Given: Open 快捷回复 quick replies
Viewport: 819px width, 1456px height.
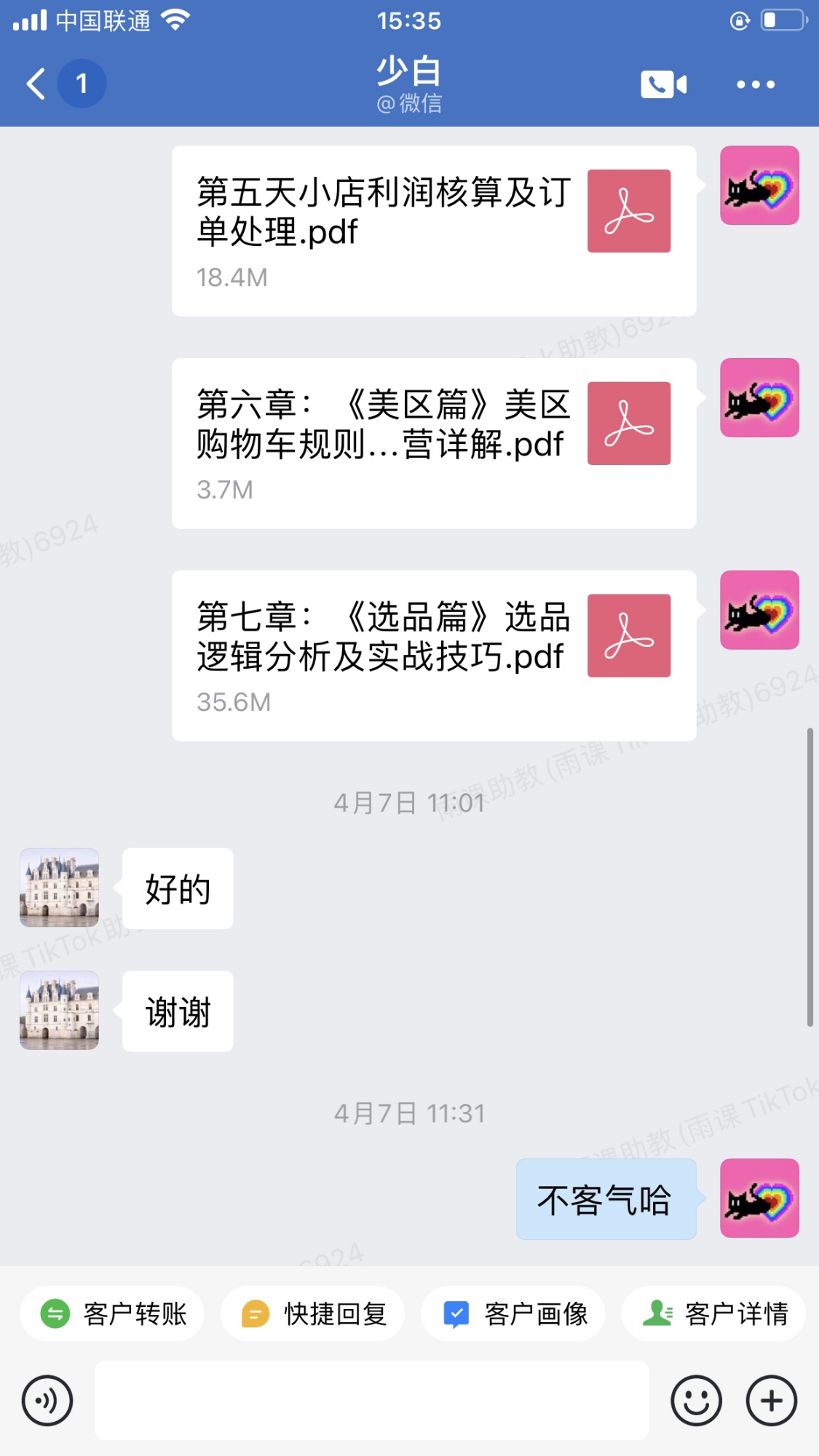Looking at the screenshot, I should pyautogui.click(x=312, y=1313).
